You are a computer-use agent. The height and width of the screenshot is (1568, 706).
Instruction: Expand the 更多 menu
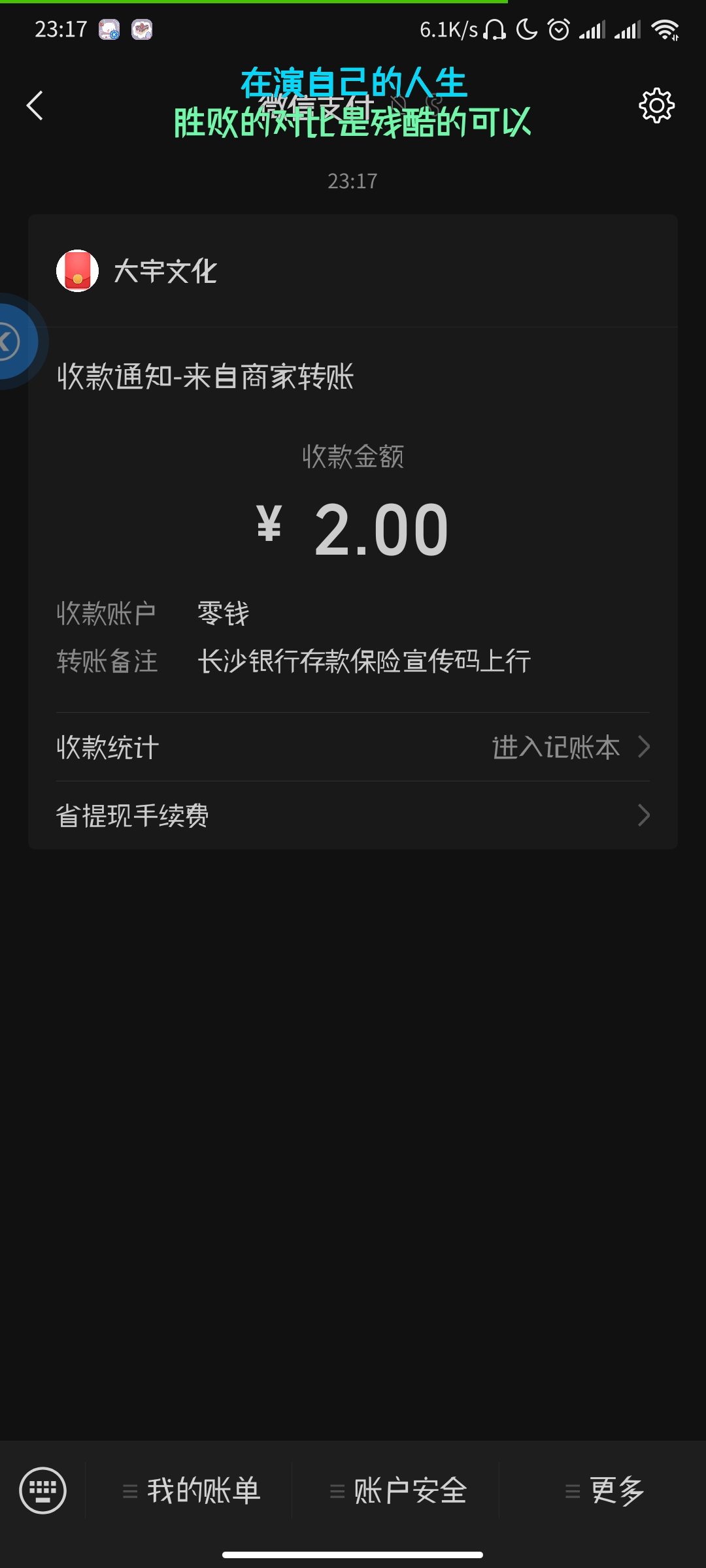coord(605,1491)
